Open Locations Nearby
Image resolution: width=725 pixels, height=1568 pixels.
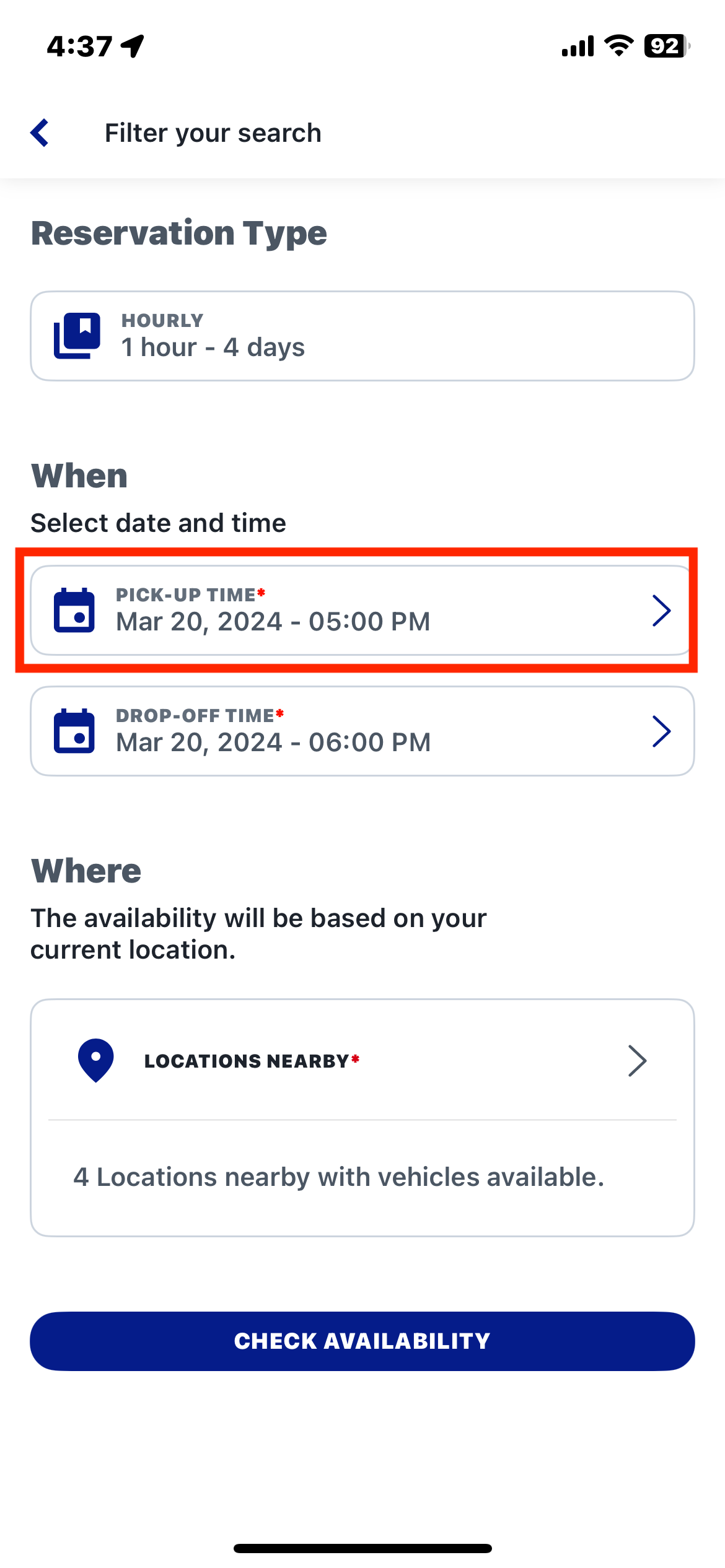[362, 1060]
